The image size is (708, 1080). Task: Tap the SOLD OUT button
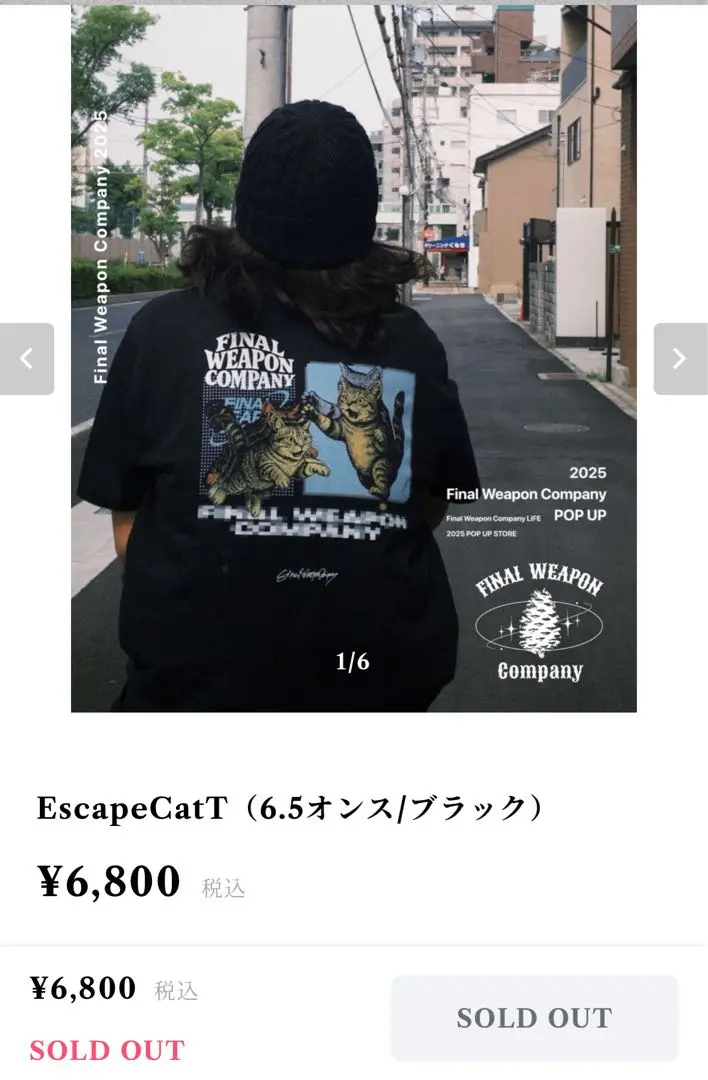pyautogui.click(x=534, y=1018)
